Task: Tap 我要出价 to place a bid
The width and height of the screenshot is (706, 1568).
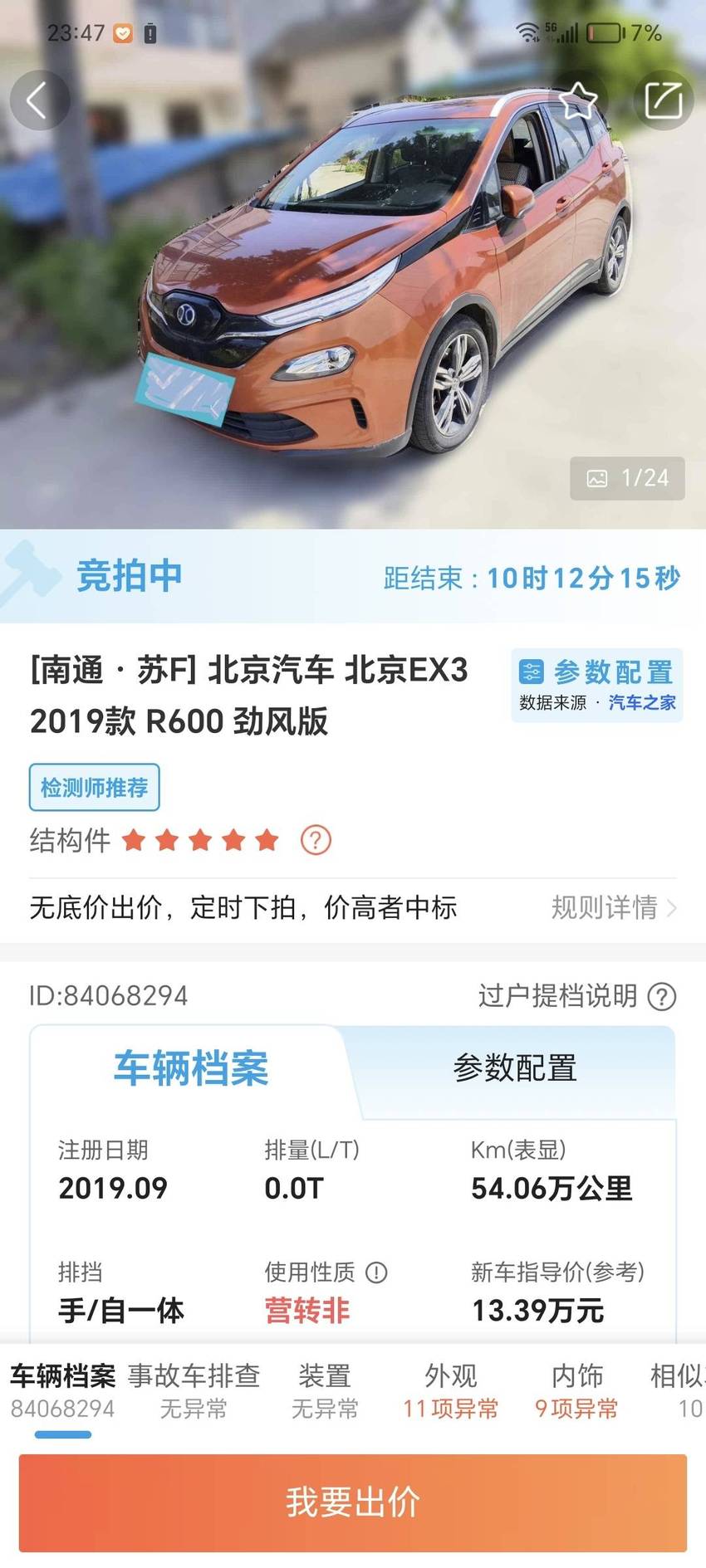Action: [x=353, y=1502]
